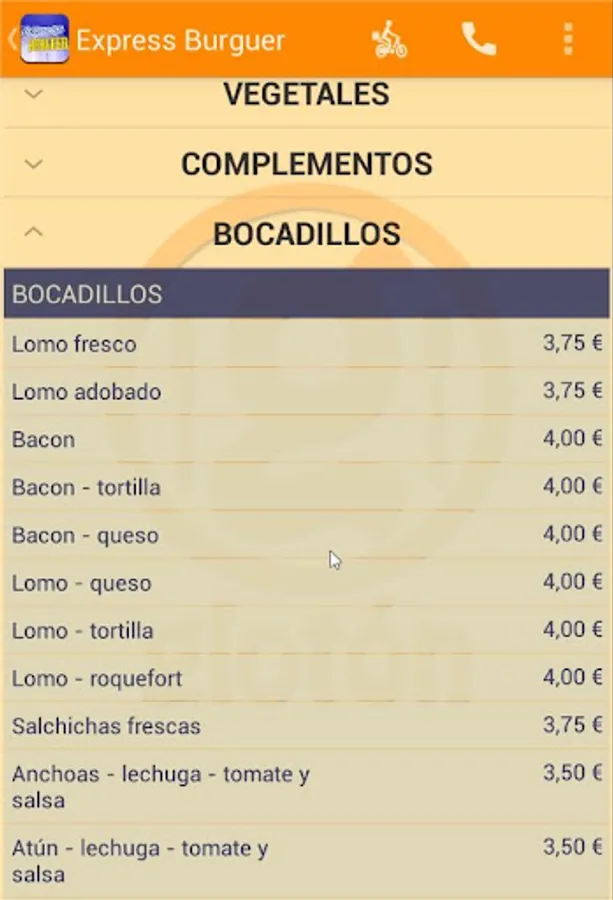613x900 pixels.
Task: Select Lomo - tortilla
Action: [306, 631]
